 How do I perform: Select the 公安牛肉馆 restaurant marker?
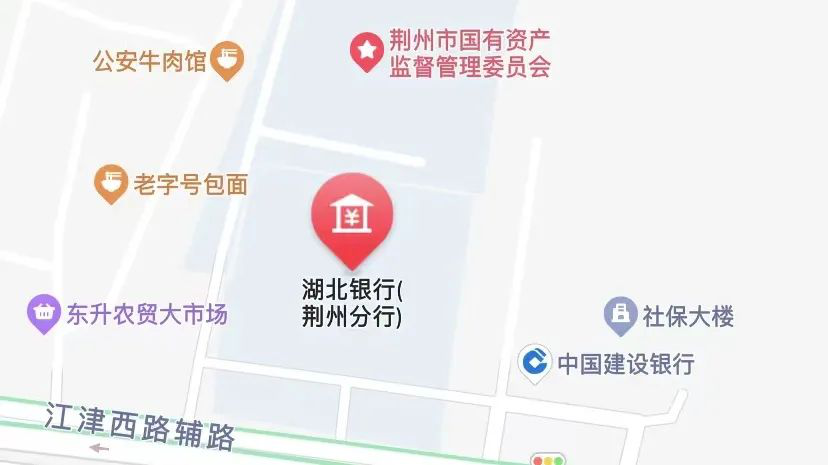(x=229, y=60)
